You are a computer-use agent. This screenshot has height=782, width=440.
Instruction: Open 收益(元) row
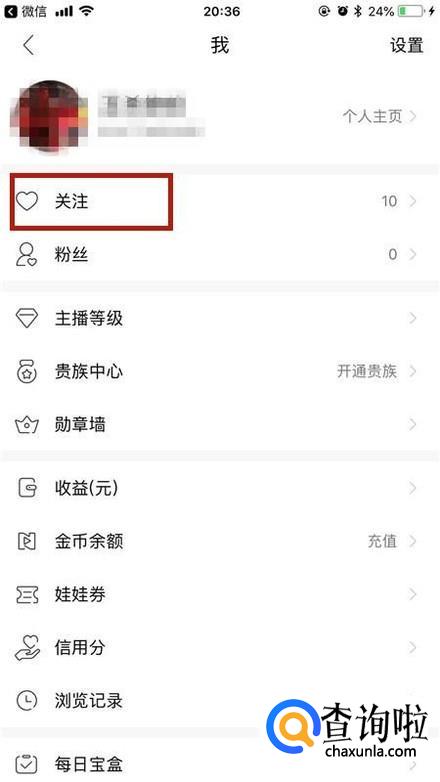pos(220,488)
